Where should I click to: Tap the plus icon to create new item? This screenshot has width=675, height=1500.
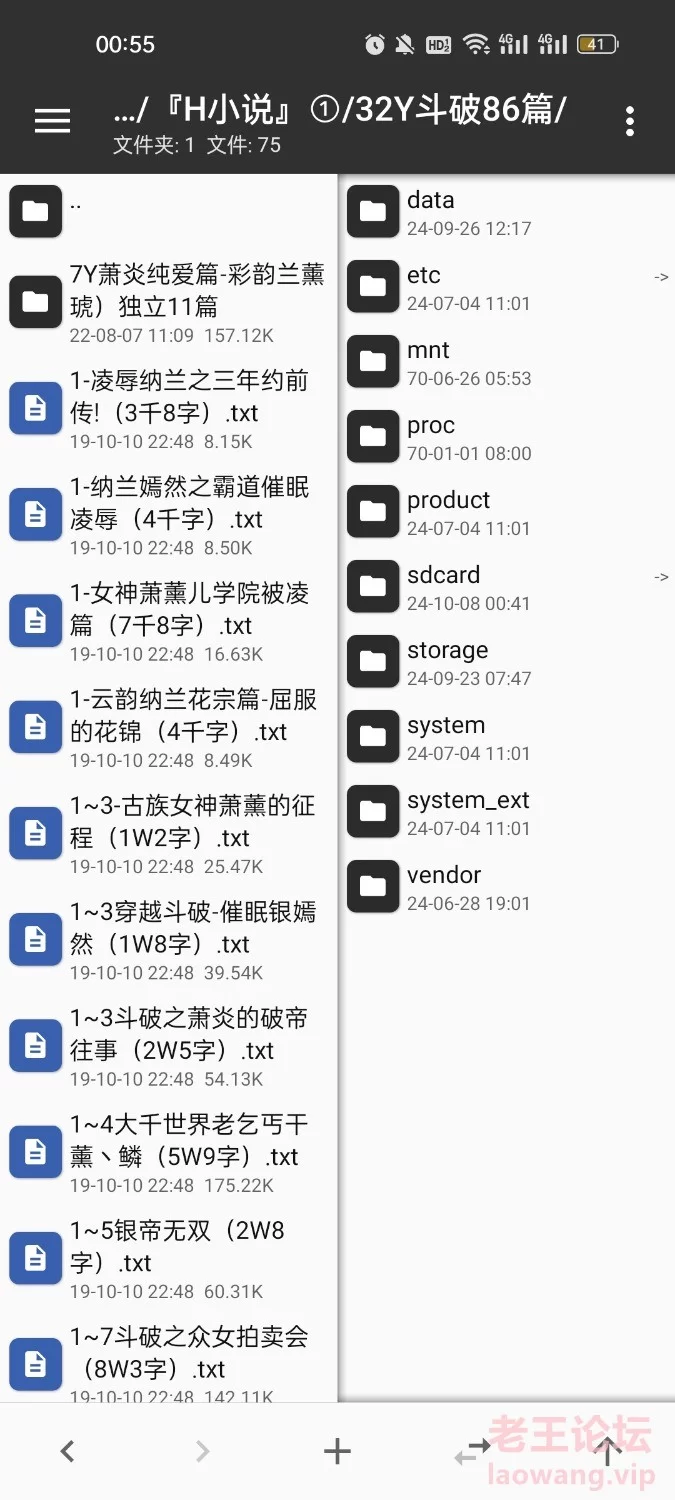click(x=337, y=1451)
